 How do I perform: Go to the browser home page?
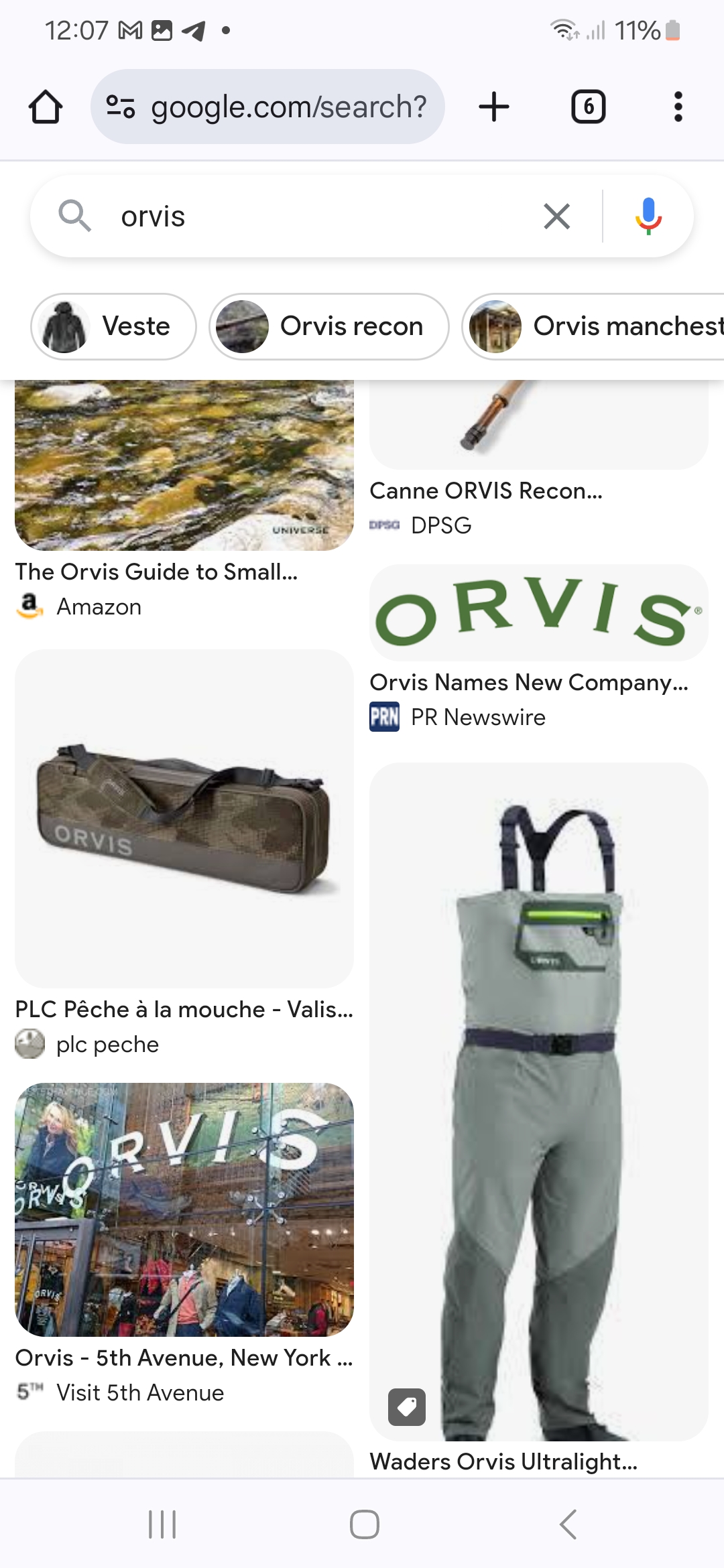point(46,107)
